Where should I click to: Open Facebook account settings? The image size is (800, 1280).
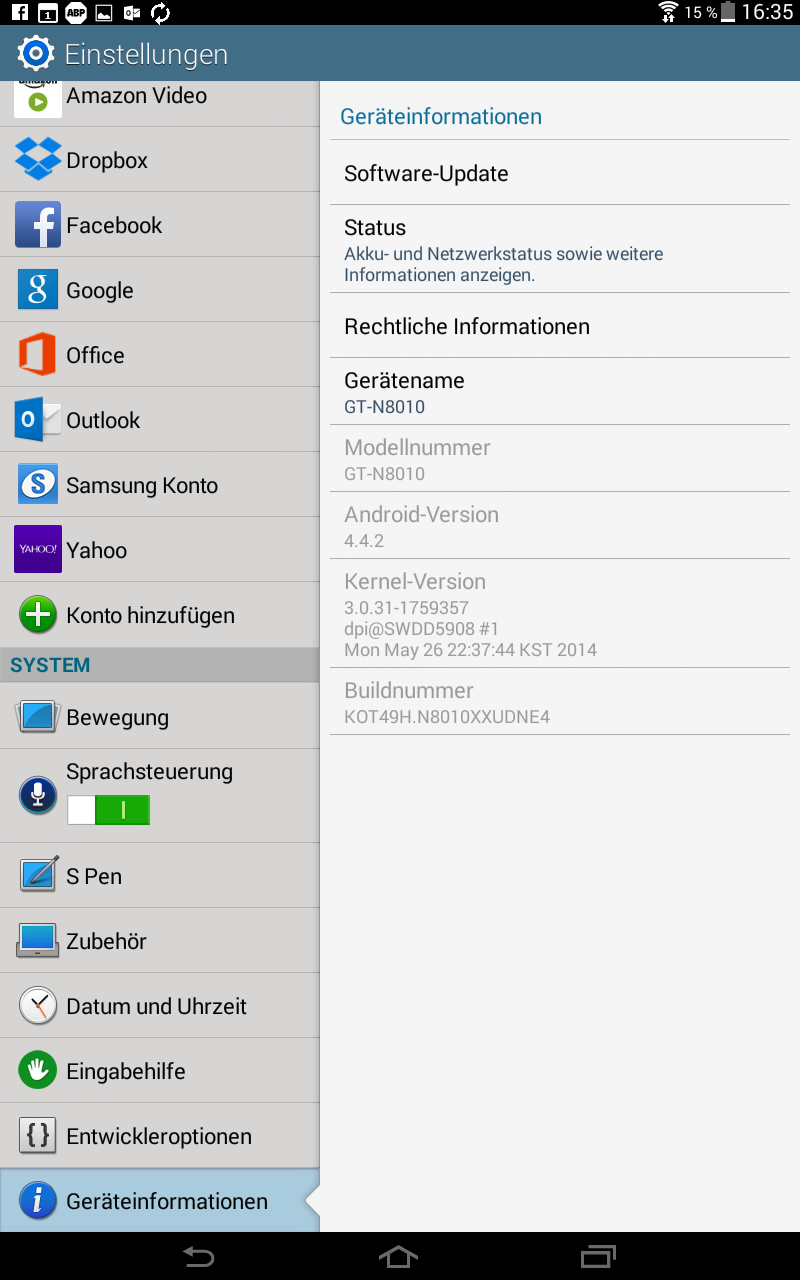tap(160, 225)
